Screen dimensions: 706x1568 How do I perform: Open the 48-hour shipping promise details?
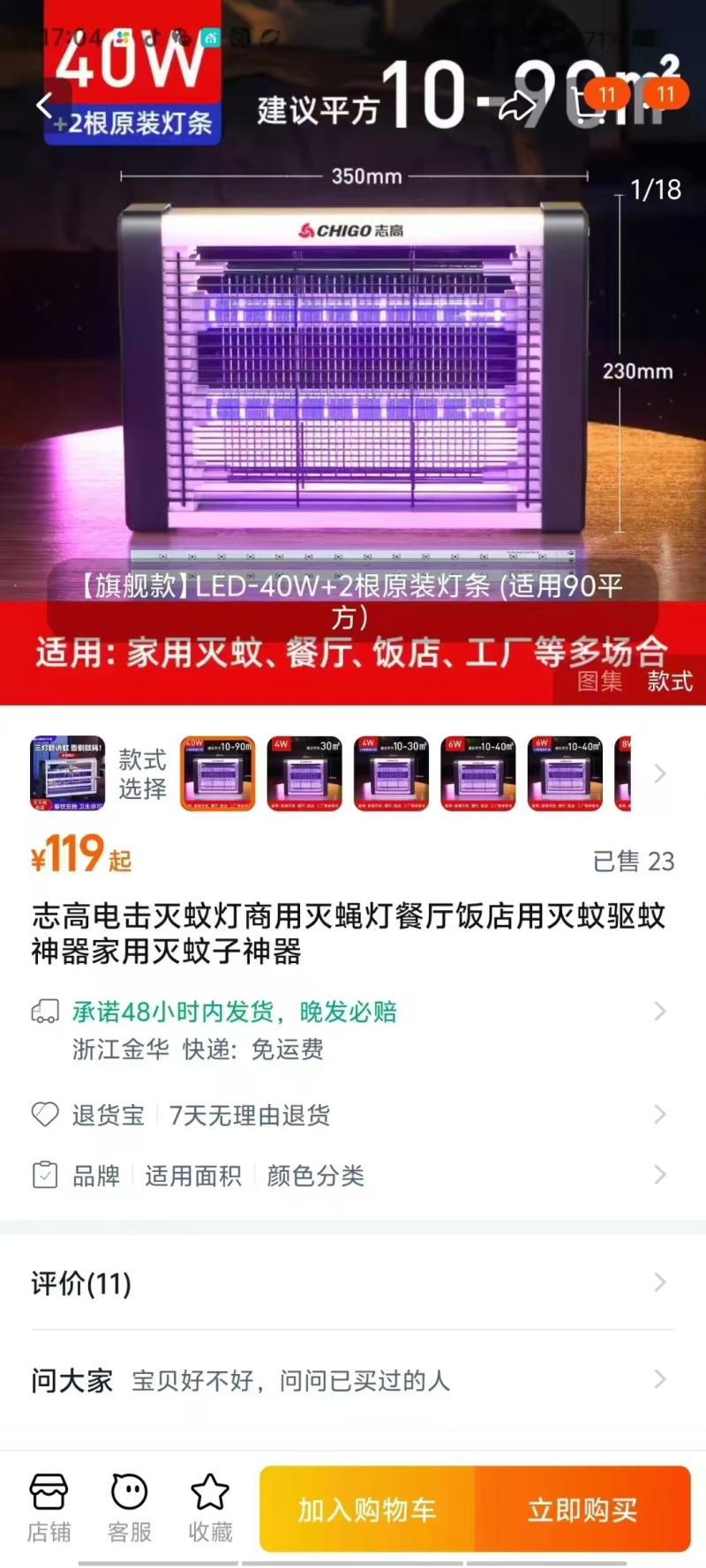click(x=353, y=1012)
